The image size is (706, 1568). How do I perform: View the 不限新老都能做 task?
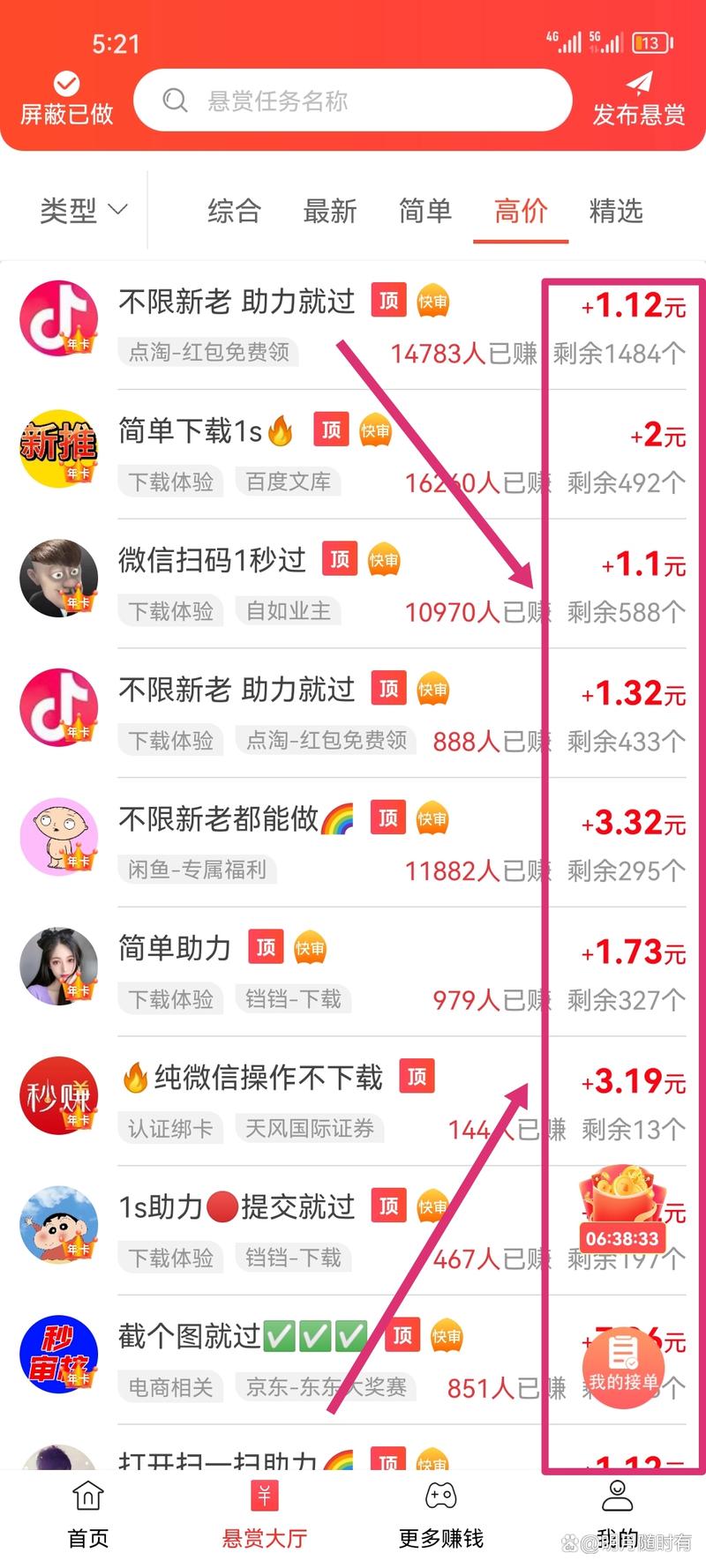(x=218, y=818)
